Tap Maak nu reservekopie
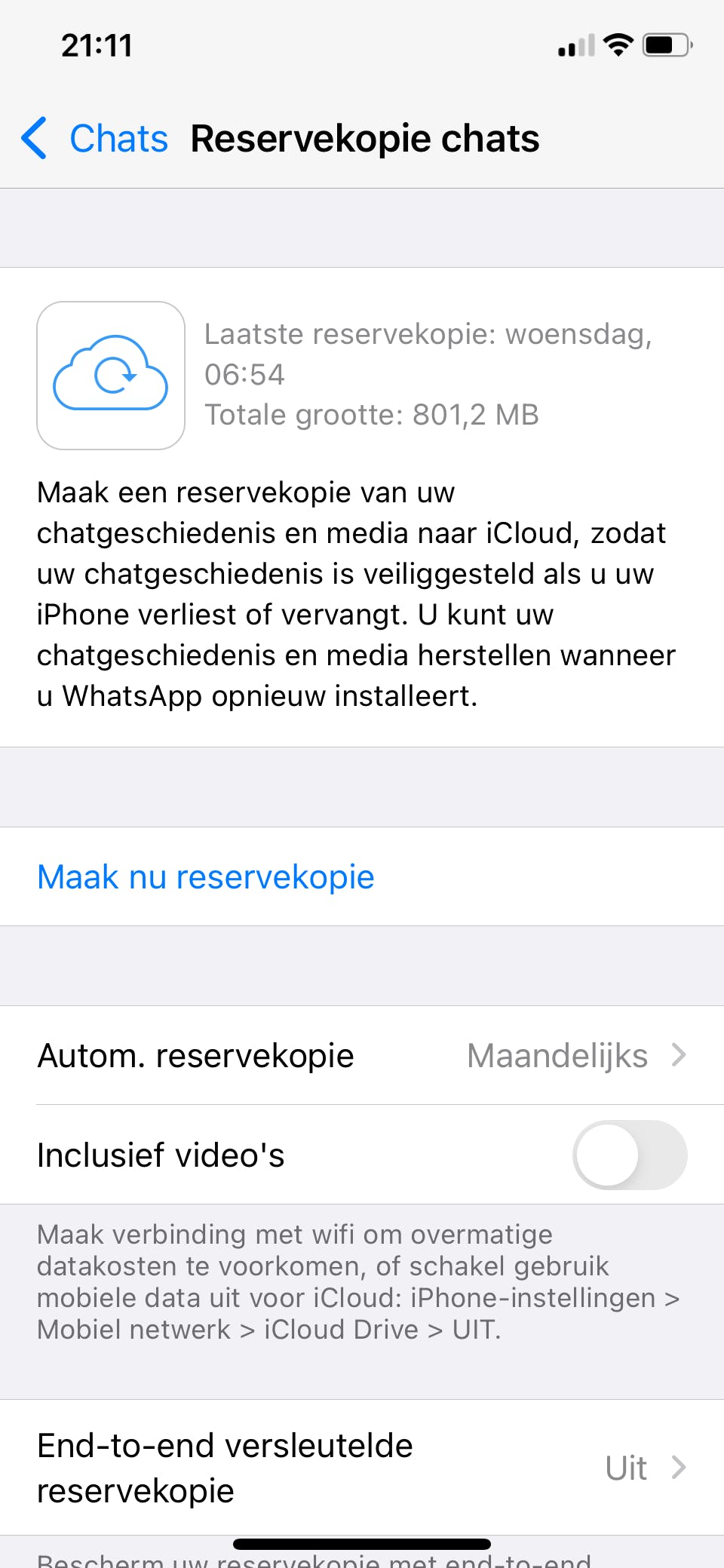724x1568 pixels. tap(206, 877)
